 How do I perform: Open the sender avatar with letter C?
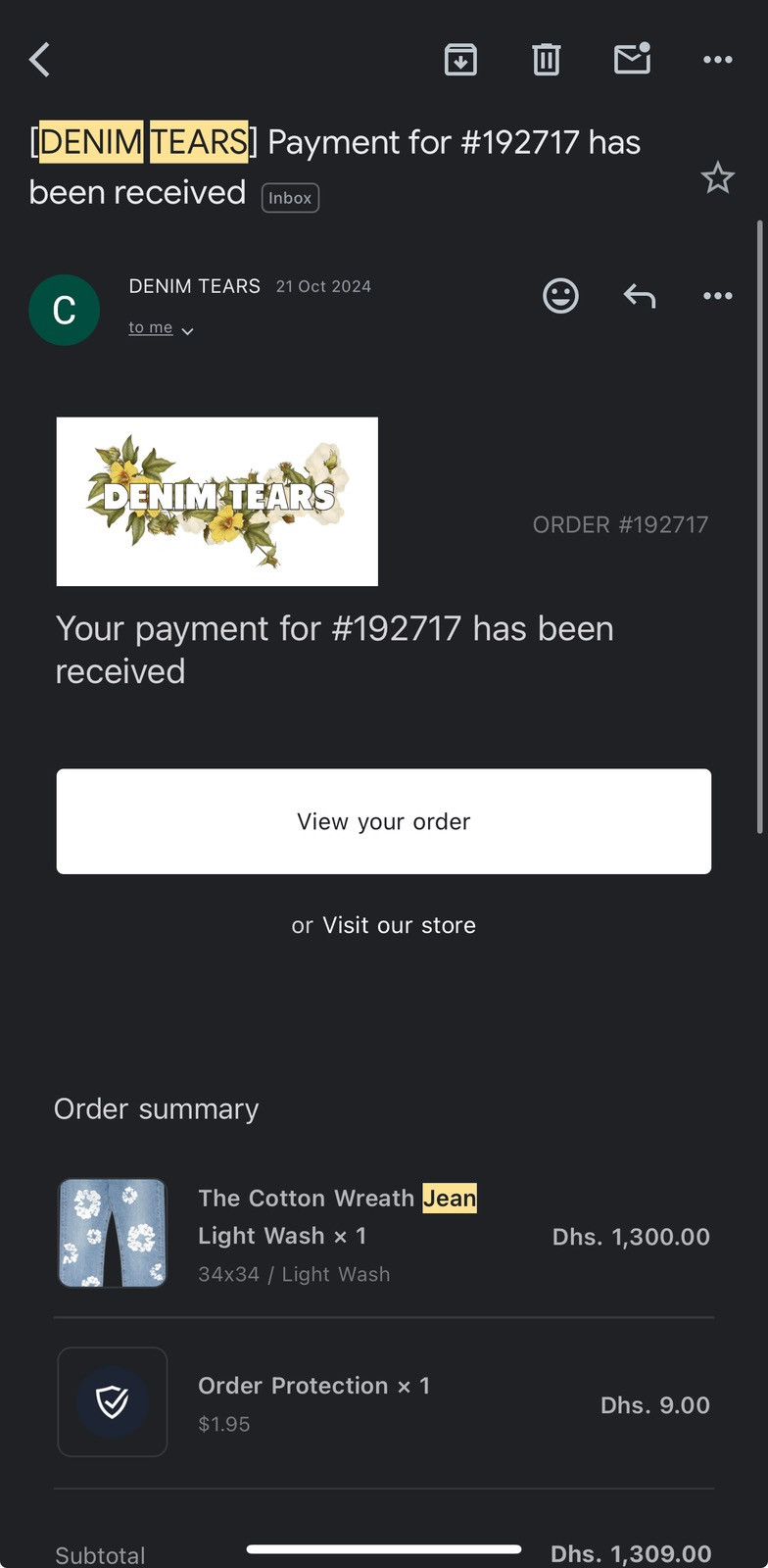[65, 310]
